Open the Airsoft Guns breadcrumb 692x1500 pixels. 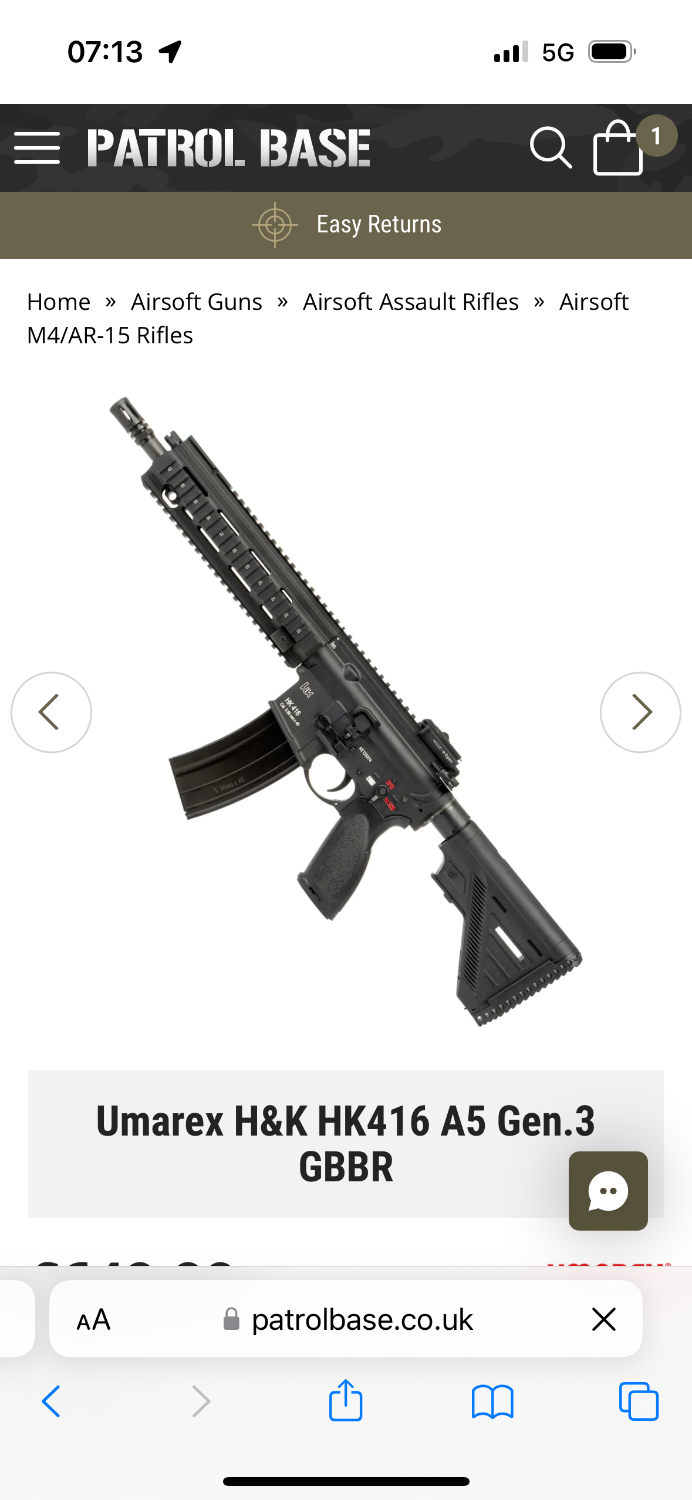tap(196, 302)
